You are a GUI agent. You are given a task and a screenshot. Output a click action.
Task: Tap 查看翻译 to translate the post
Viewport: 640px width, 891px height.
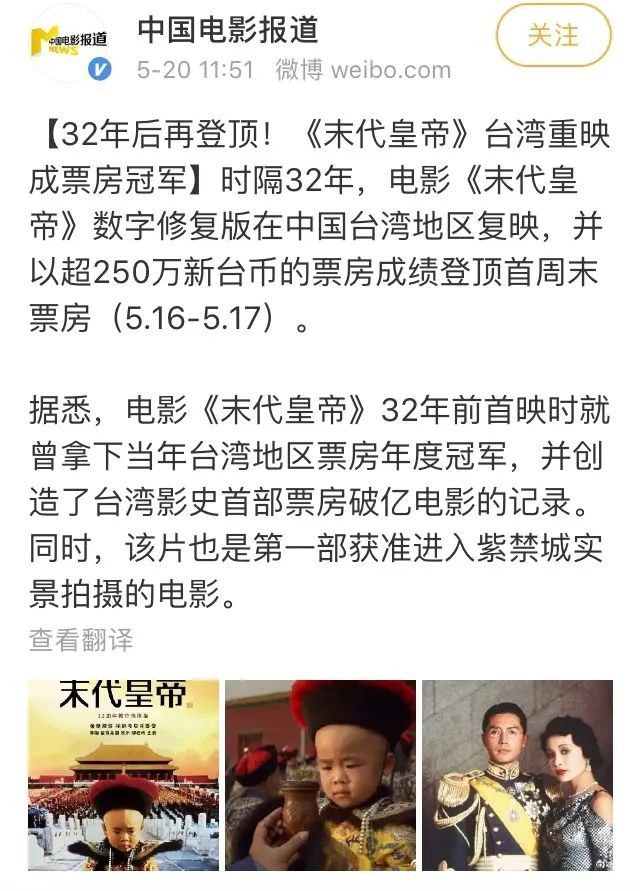80,639
